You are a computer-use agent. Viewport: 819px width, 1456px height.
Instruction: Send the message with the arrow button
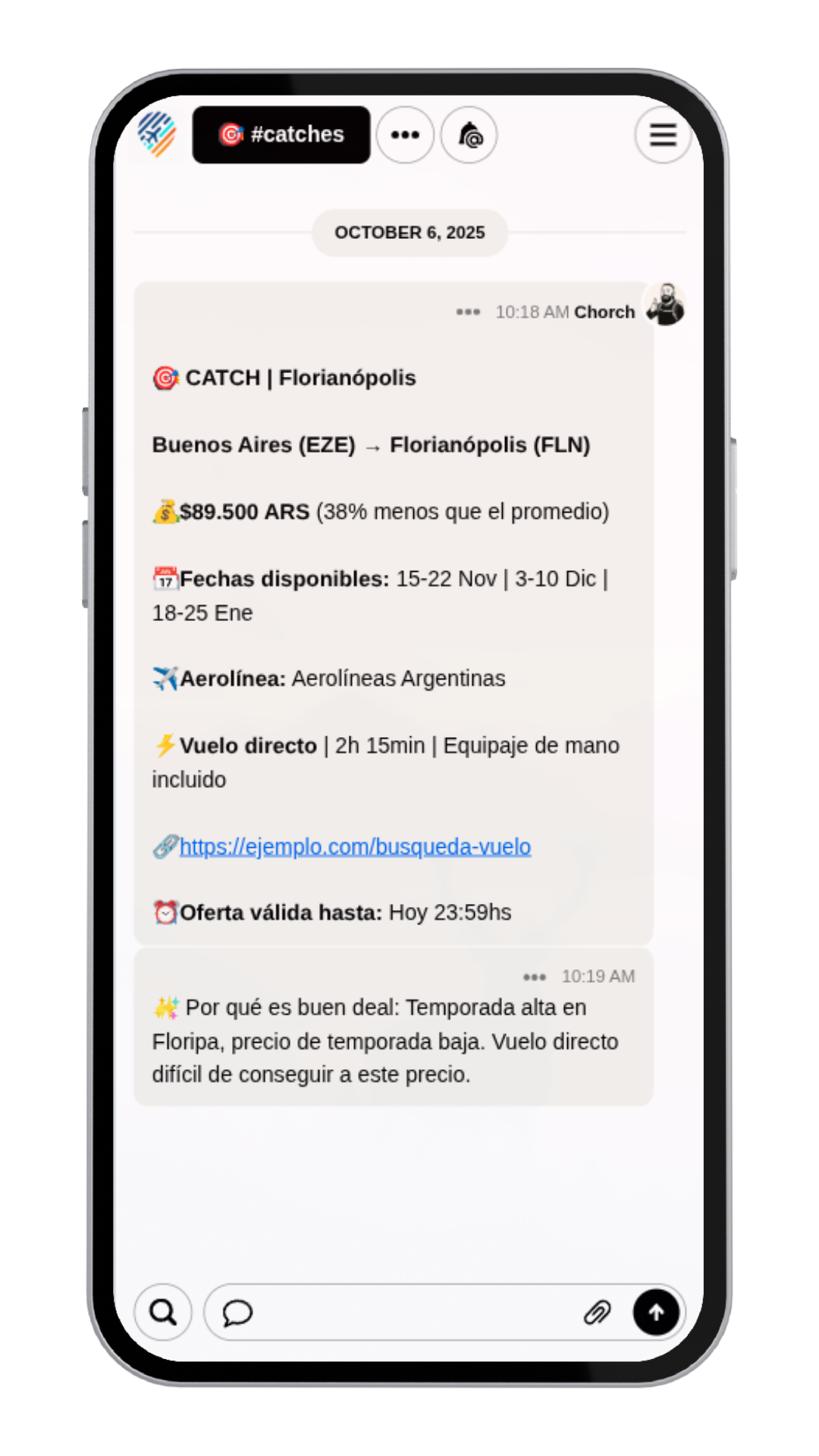[656, 1312]
